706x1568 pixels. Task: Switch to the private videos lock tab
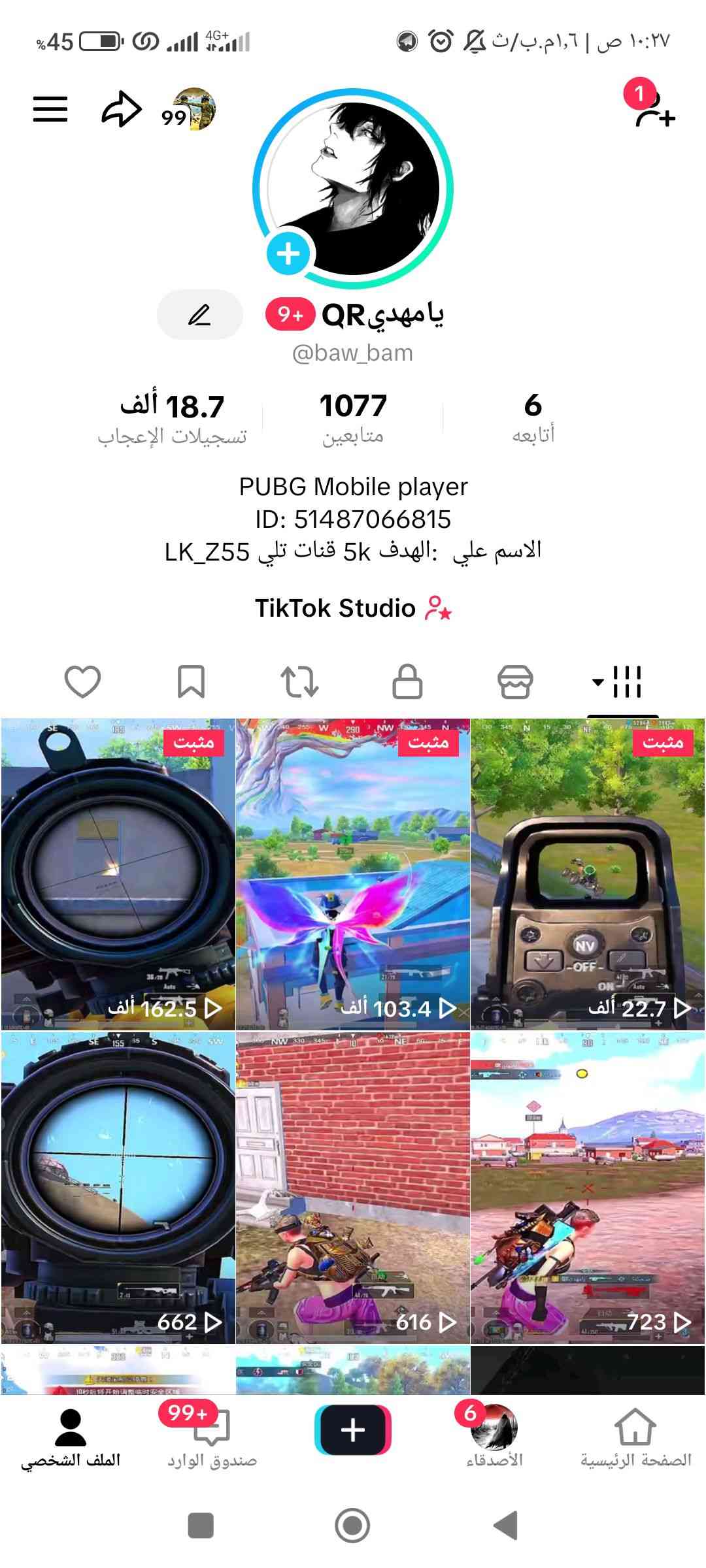(407, 682)
